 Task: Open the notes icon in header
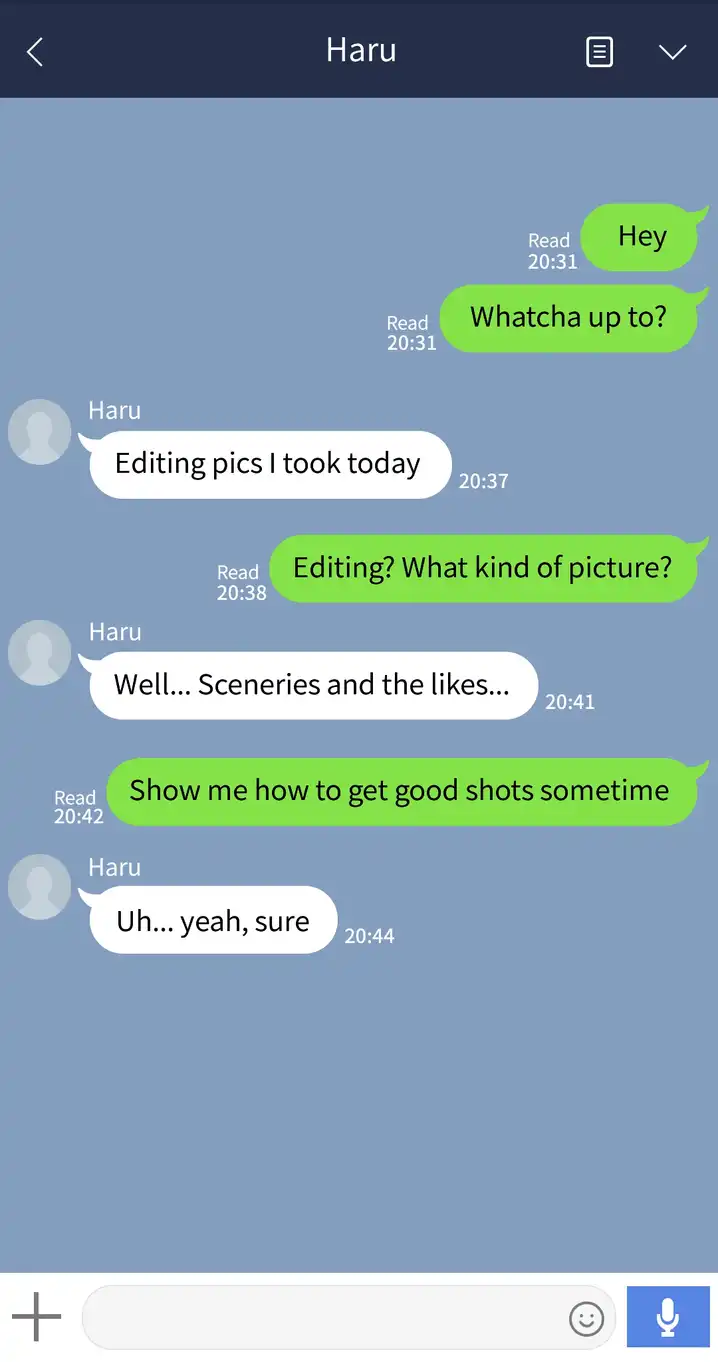(x=599, y=52)
